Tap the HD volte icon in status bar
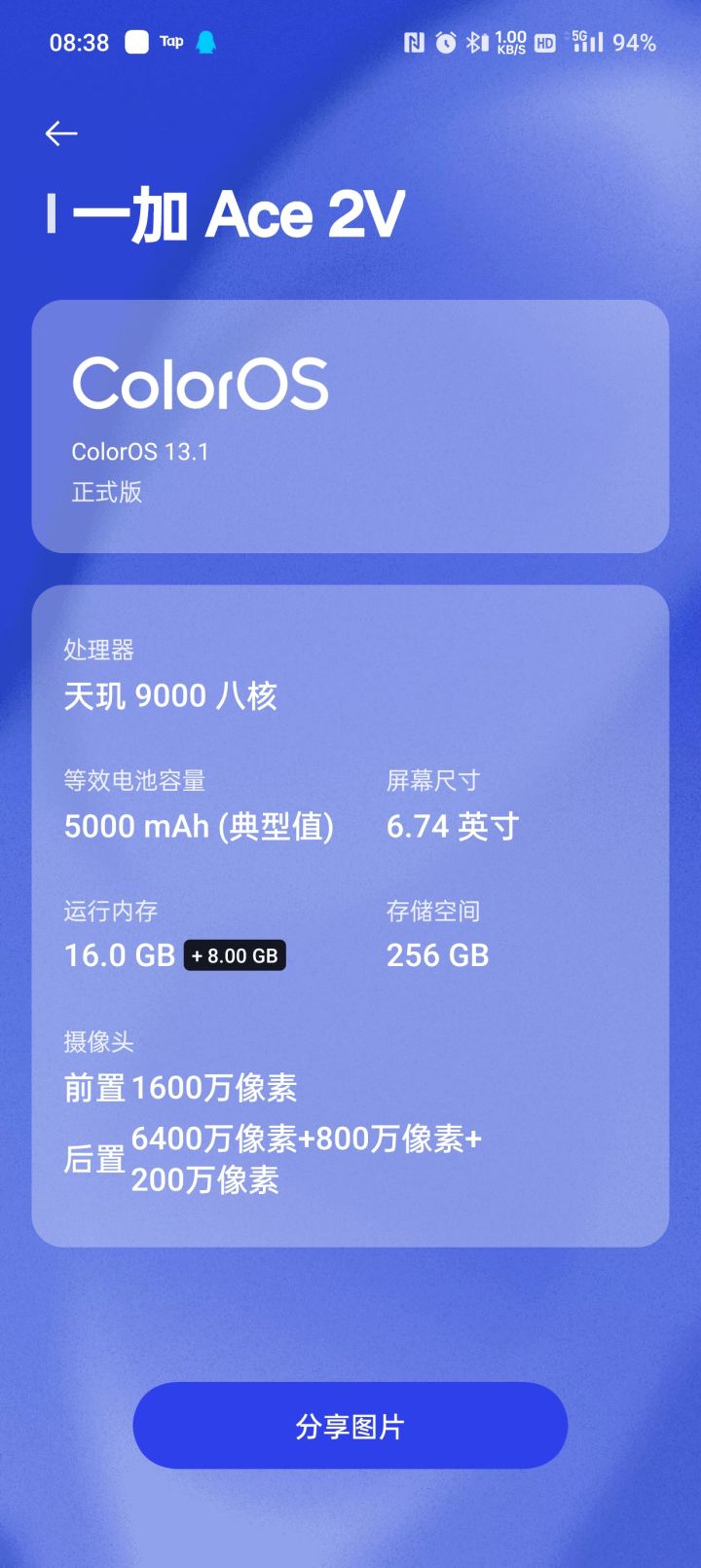Viewport: 701px width, 1568px height. point(545,43)
